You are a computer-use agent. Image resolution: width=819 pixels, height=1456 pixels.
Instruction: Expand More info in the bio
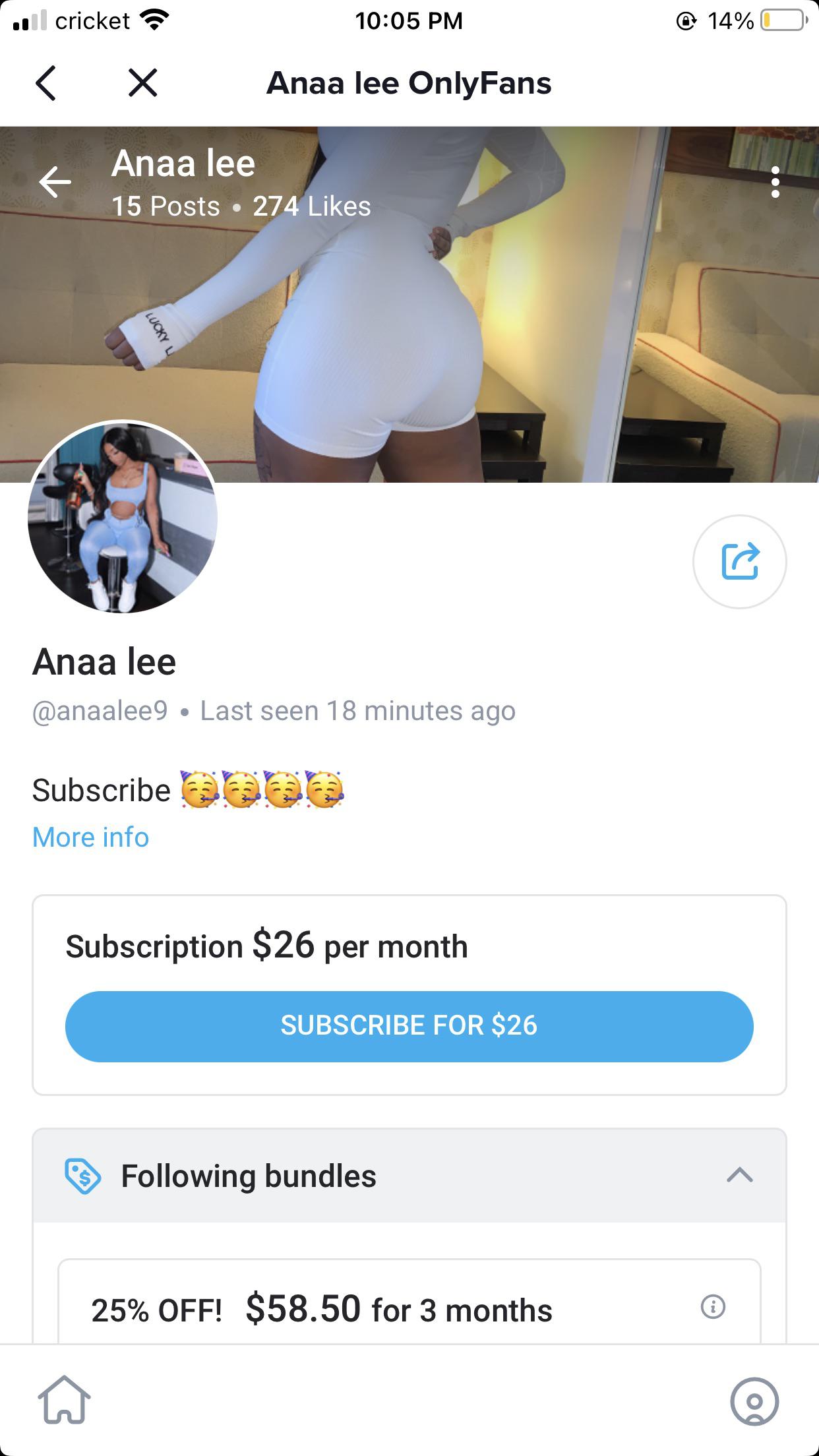pyautogui.click(x=90, y=837)
